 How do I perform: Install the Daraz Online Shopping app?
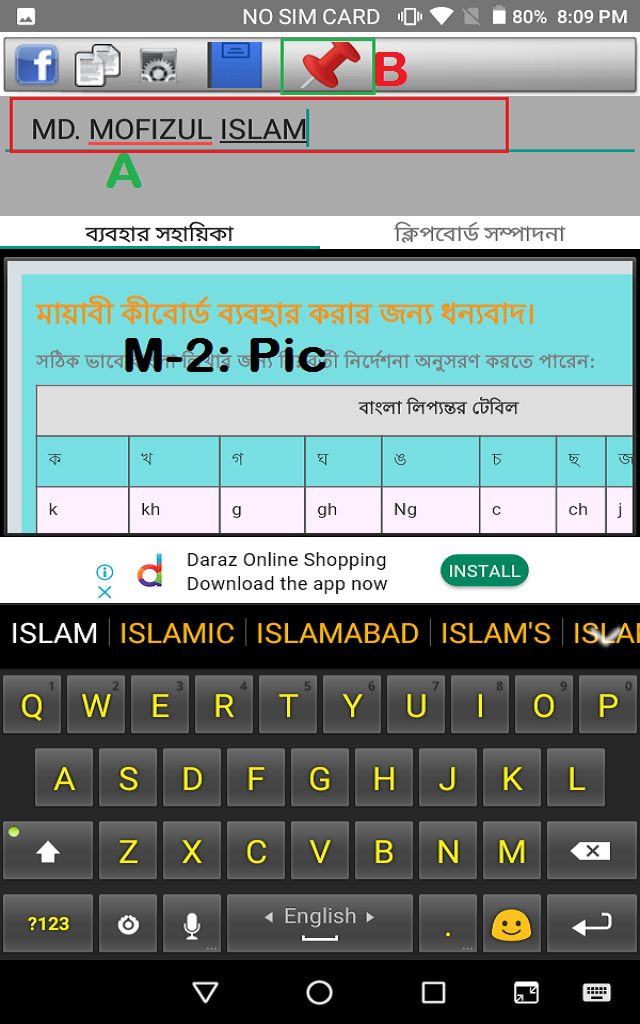[x=484, y=571]
